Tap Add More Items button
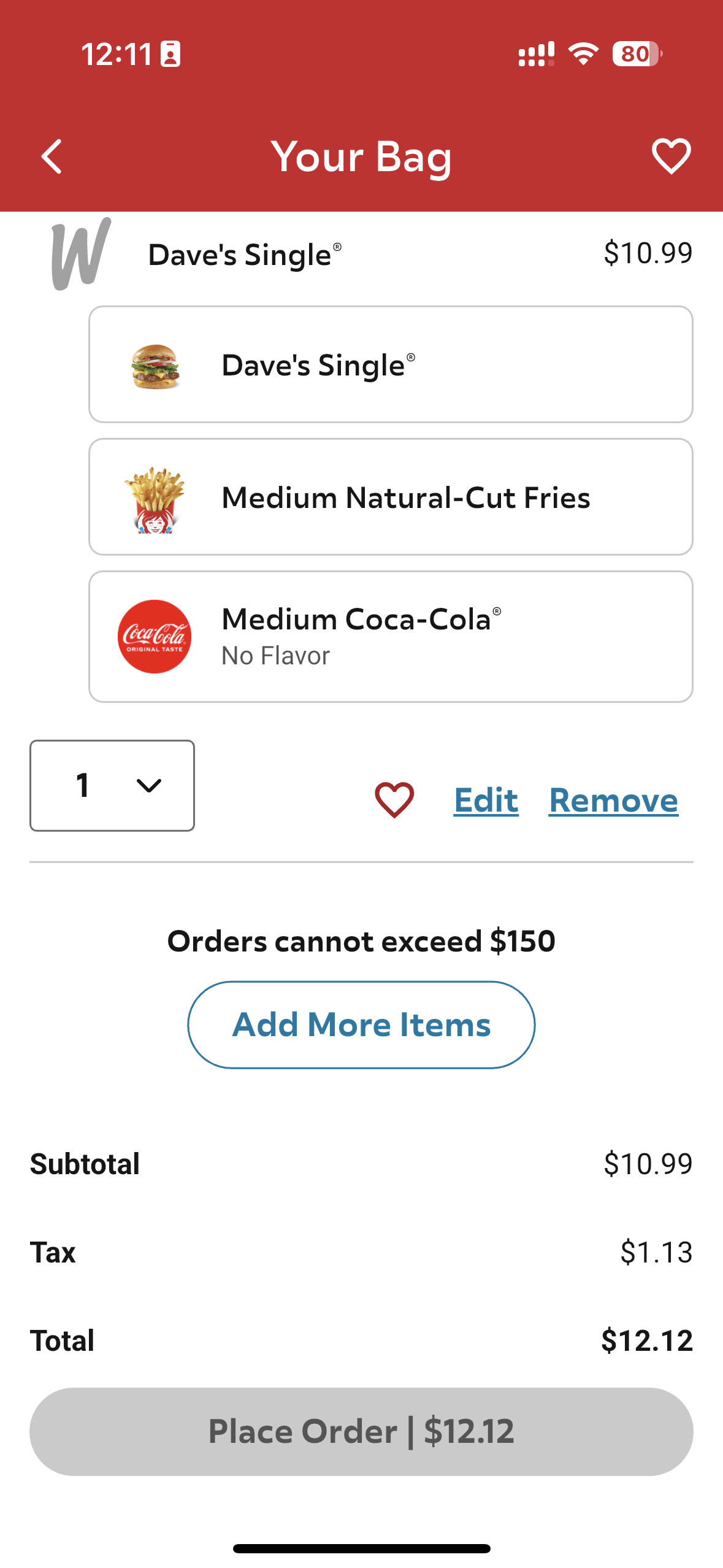723x1568 pixels. pyautogui.click(x=361, y=1024)
